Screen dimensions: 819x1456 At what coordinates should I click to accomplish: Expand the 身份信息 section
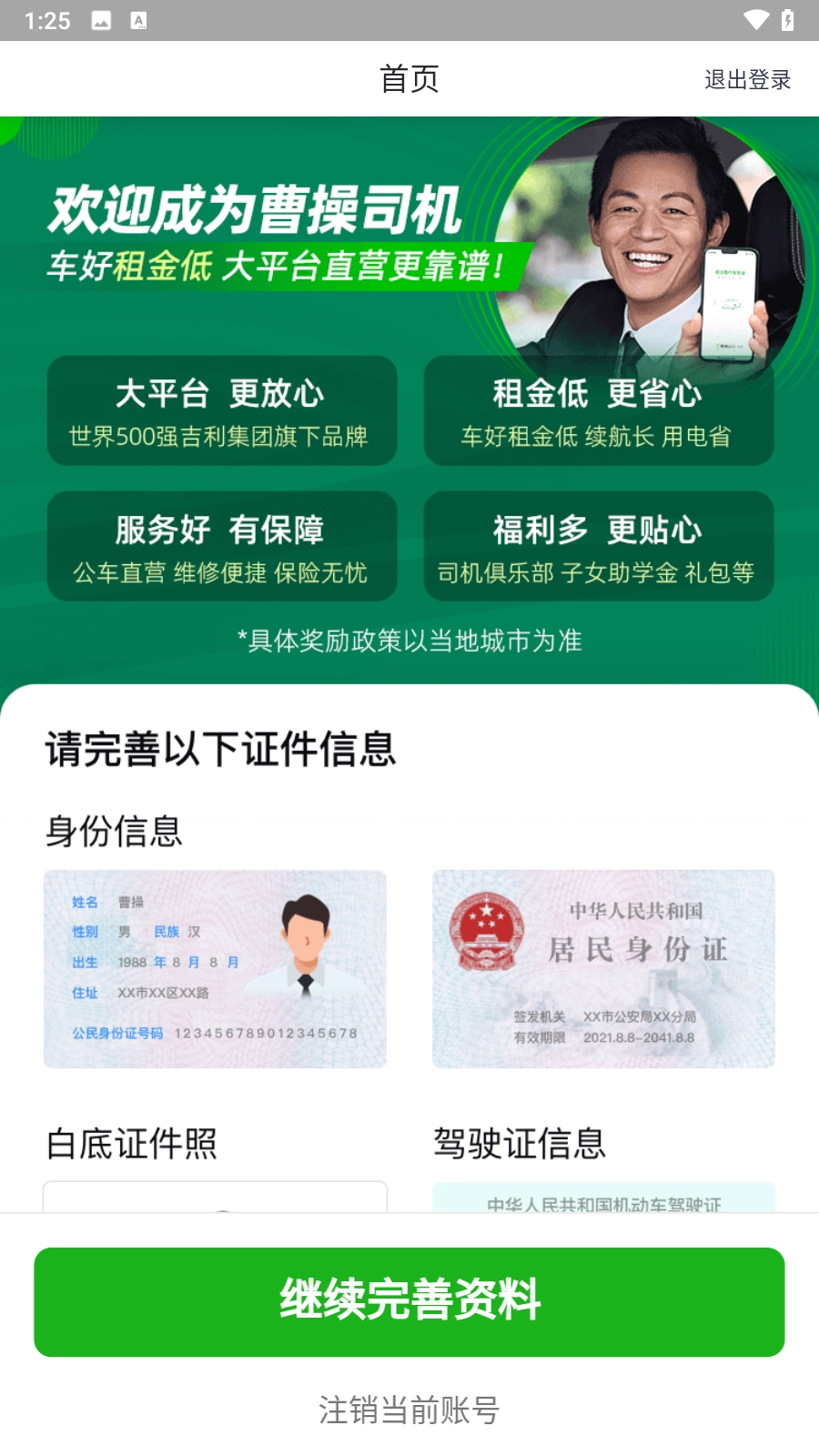click(x=115, y=831)
